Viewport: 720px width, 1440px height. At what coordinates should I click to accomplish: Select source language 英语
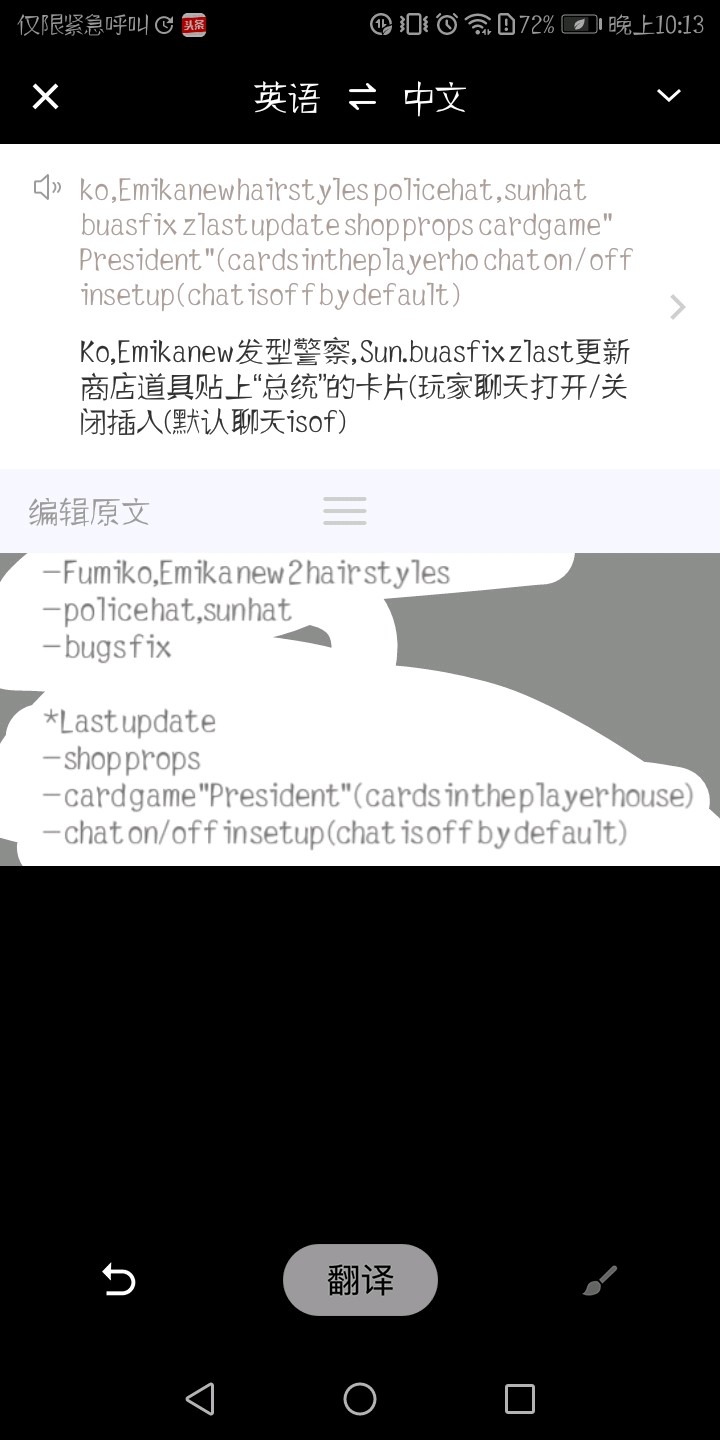click(286, 98)
